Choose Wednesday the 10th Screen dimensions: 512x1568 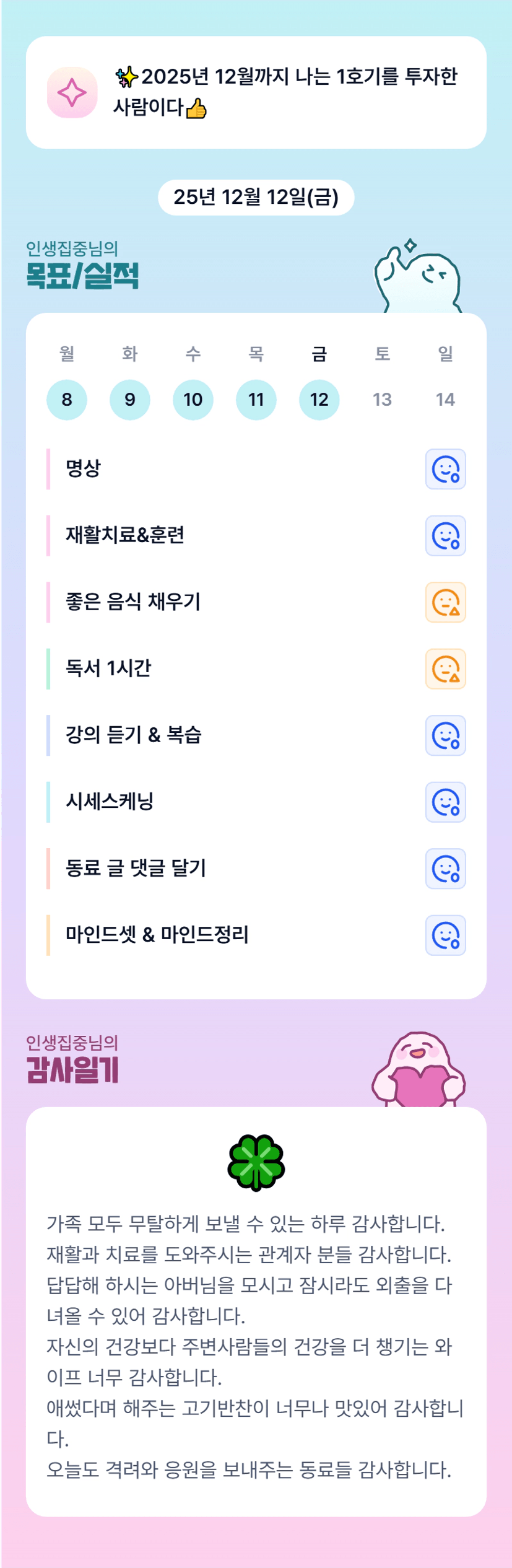click(193, 400)
